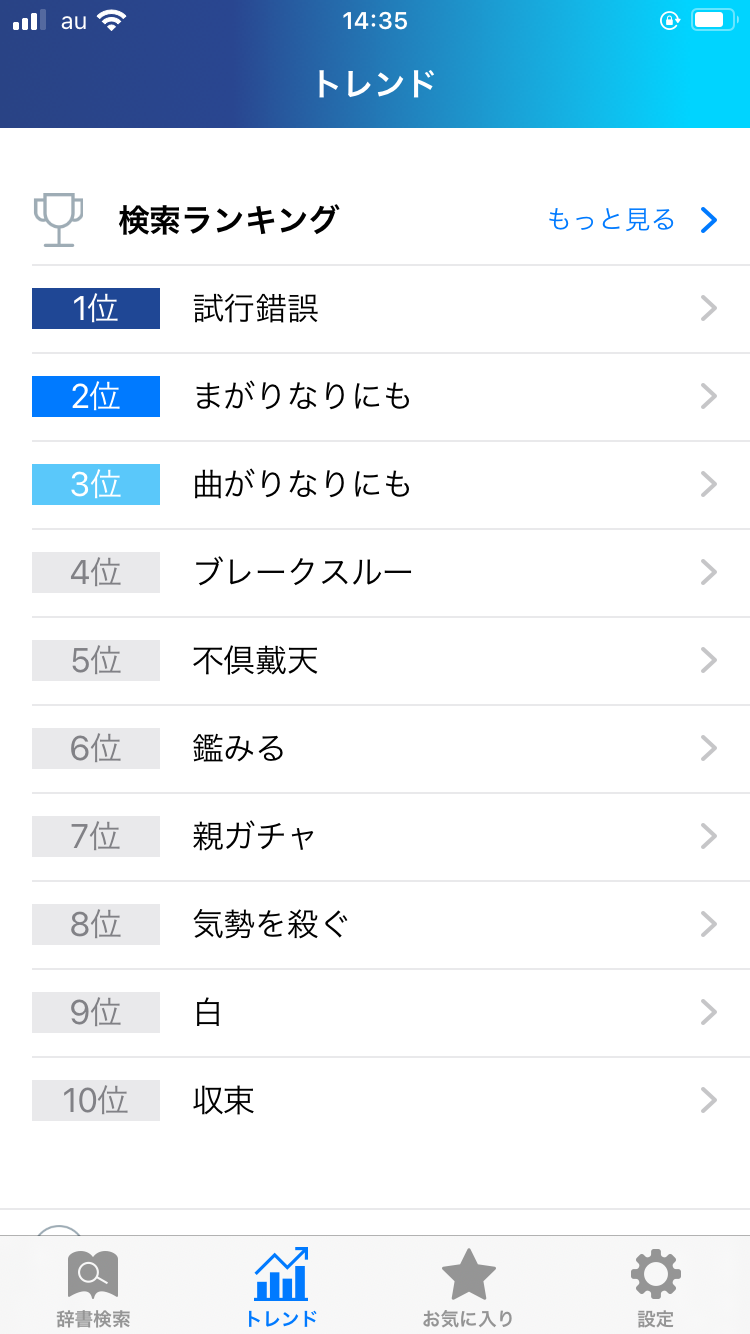
Task: Open the 設定 tab
Action: pos(656,1286)
